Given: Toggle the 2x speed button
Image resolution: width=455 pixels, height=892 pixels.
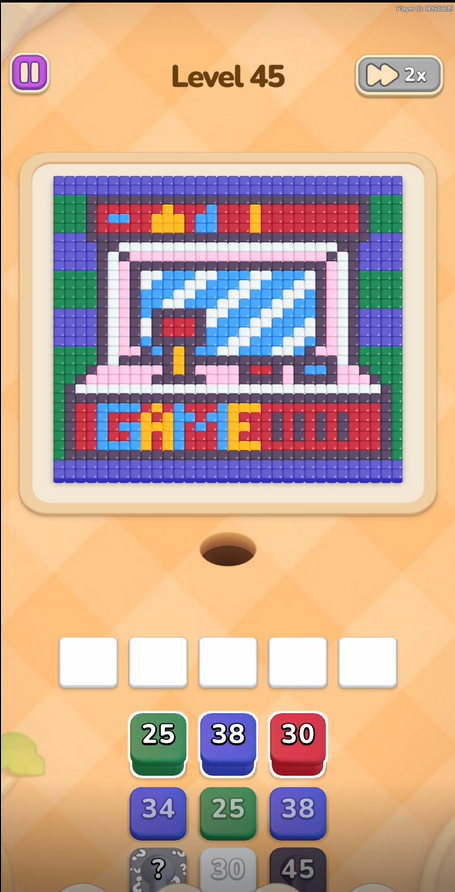Looking at the screenshot, I should click(399, 75).
